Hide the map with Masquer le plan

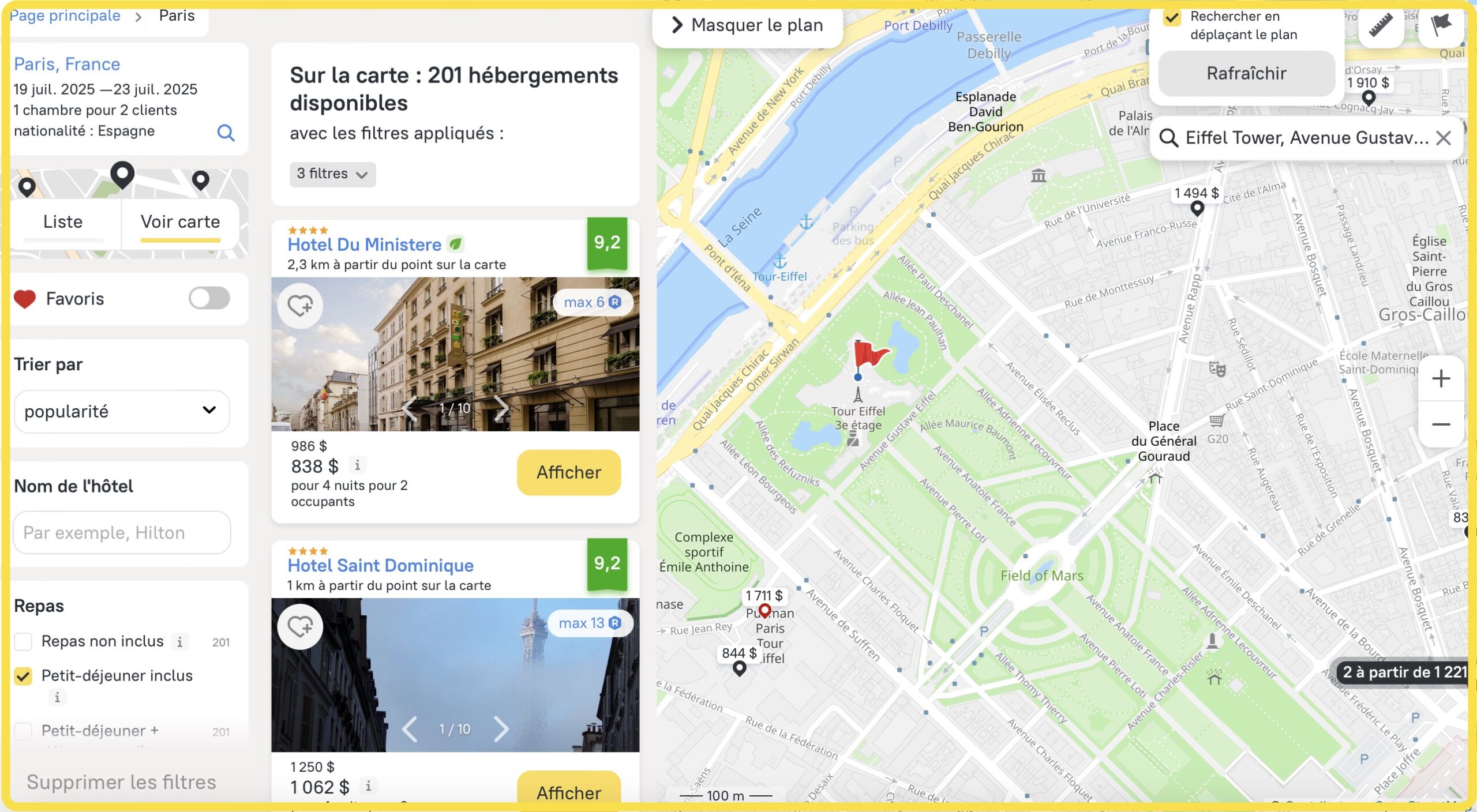tap(748, 25)
